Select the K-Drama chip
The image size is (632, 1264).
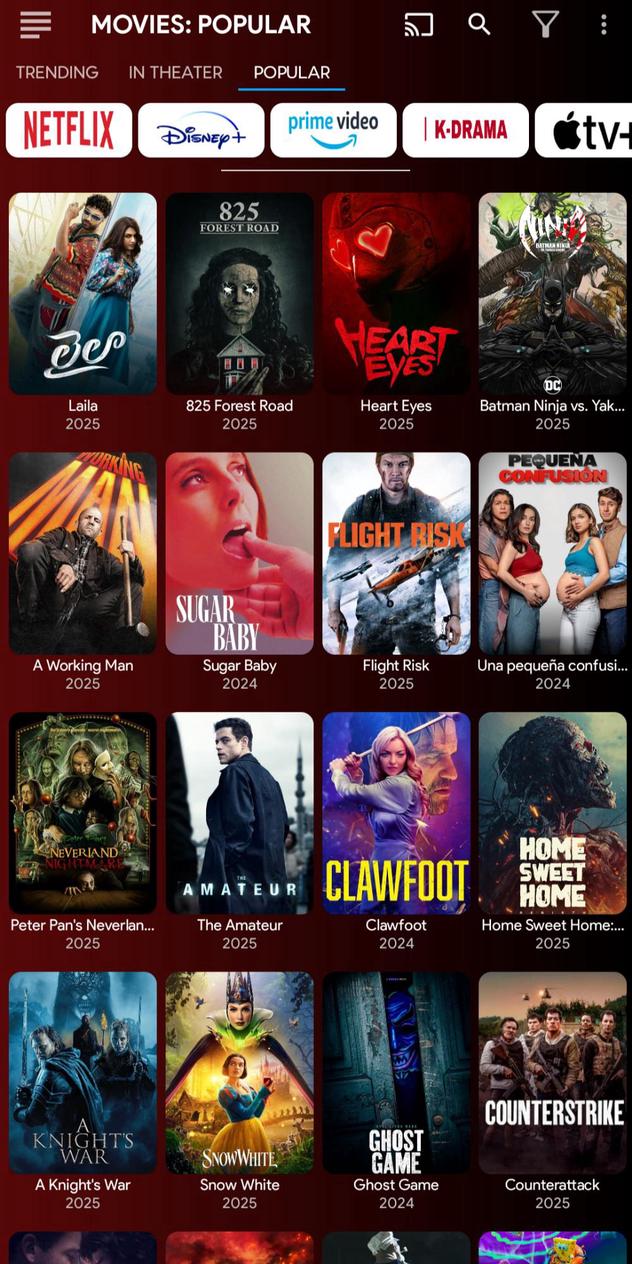pos(465,130)
